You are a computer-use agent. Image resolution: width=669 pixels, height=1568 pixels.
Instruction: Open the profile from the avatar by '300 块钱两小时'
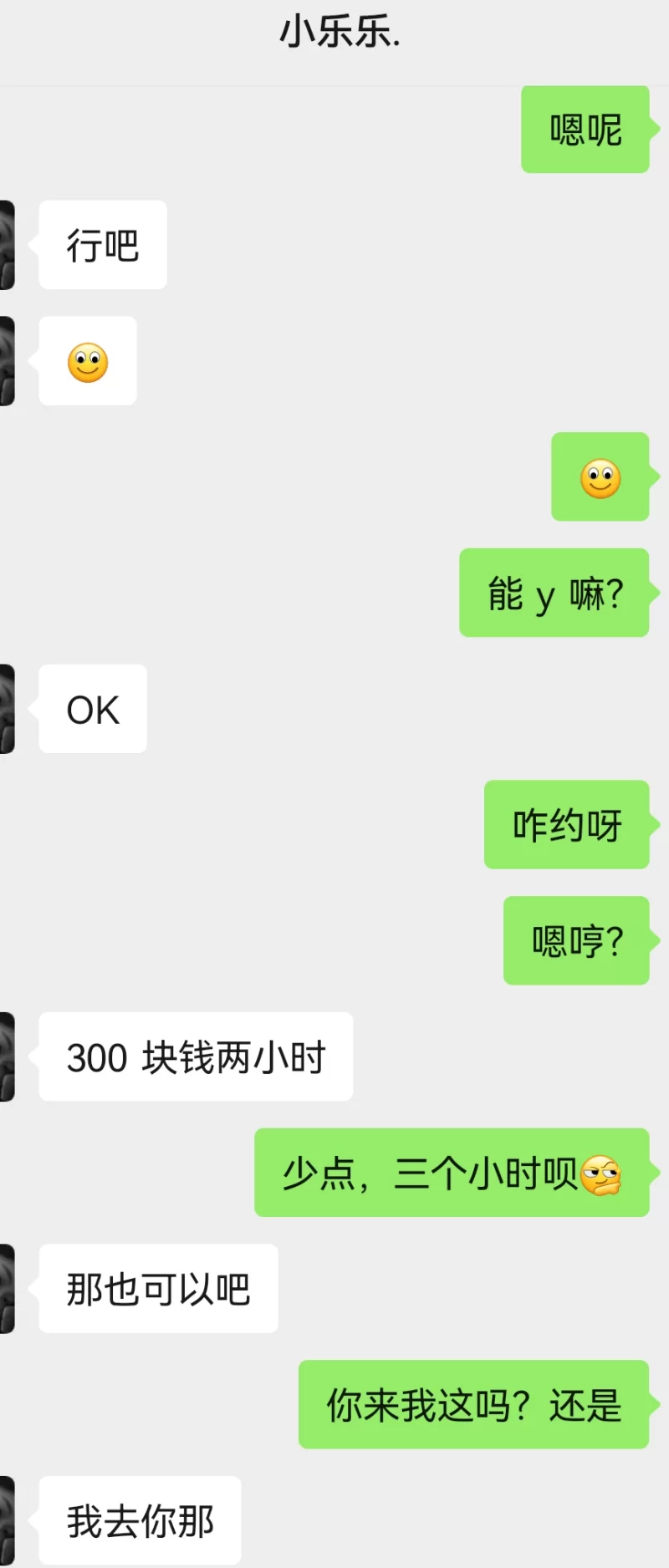point(7,1056)
